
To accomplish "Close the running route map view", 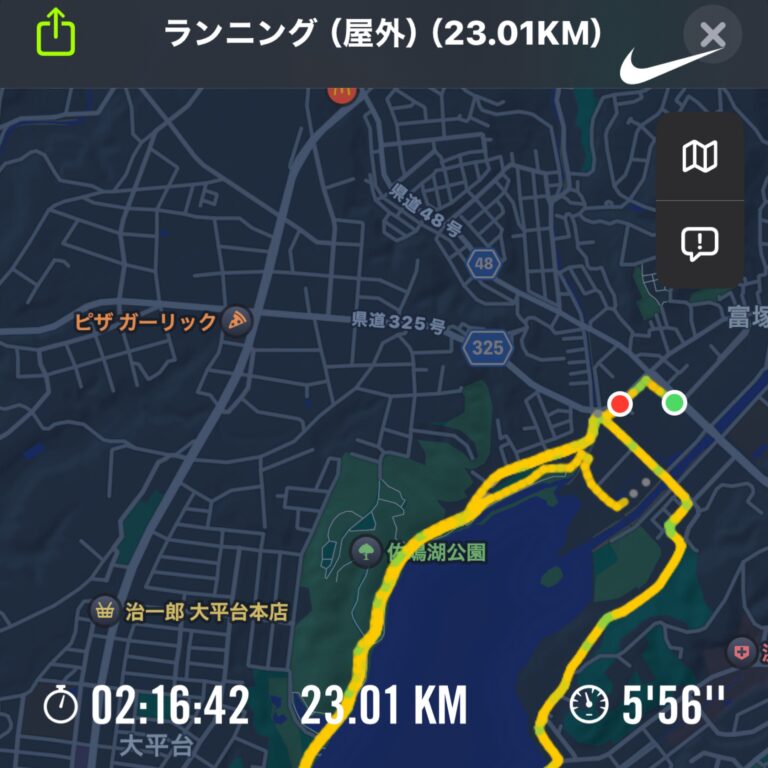I will click(x=712, y=36).
